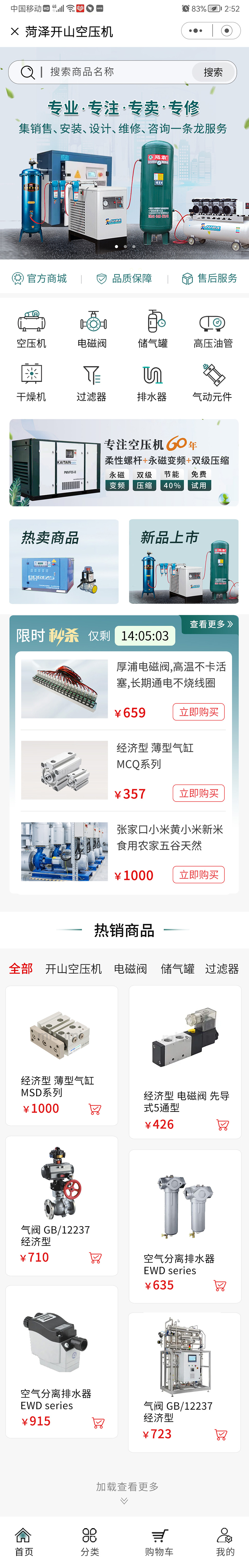The width and height of the screenshot is (249, 1568).
Task: Open the 空压机 category
Action: (31, 329)
